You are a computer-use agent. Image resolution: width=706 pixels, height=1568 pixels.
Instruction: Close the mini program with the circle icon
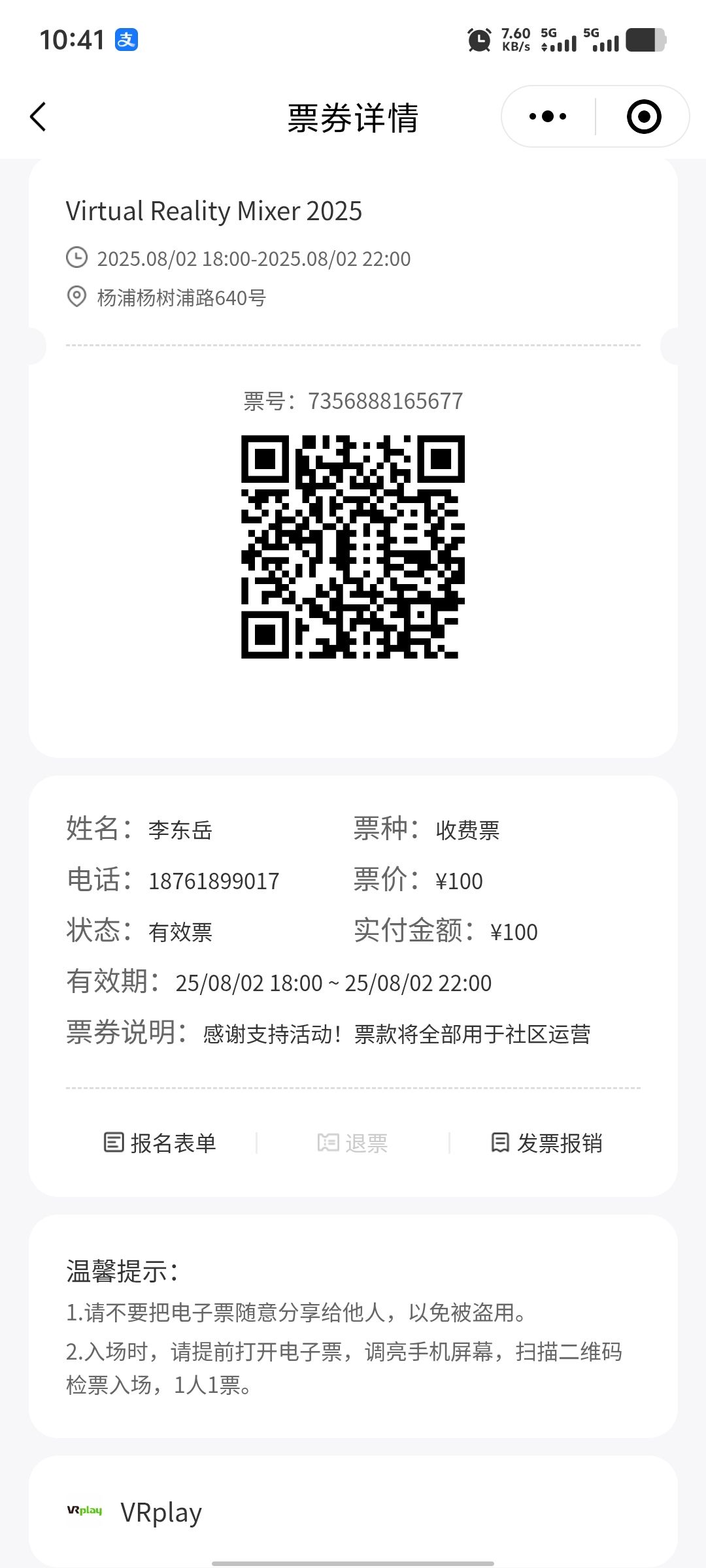[644, 117]
